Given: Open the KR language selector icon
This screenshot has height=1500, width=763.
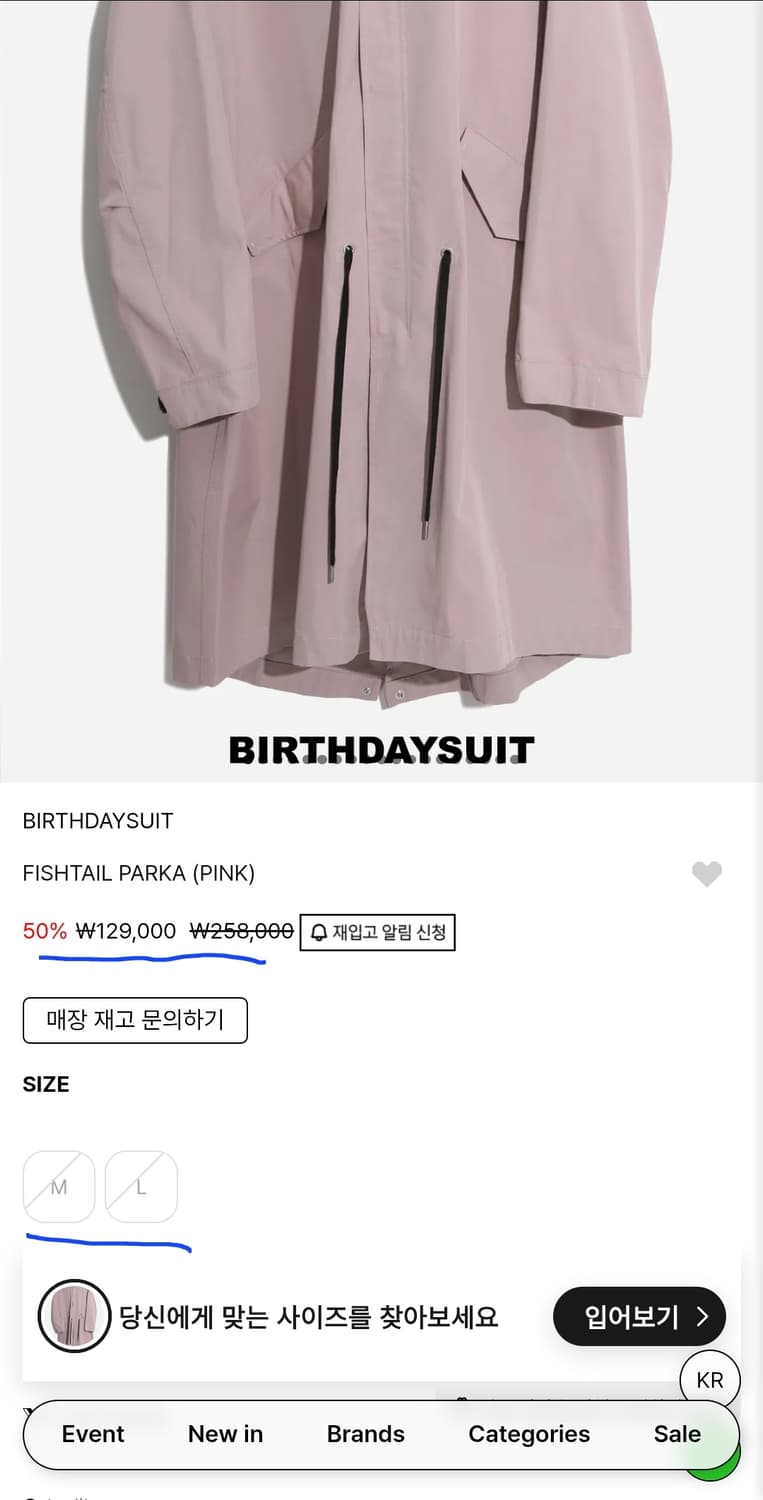Looking at the screenshot, I should (x=709, y=1380).
